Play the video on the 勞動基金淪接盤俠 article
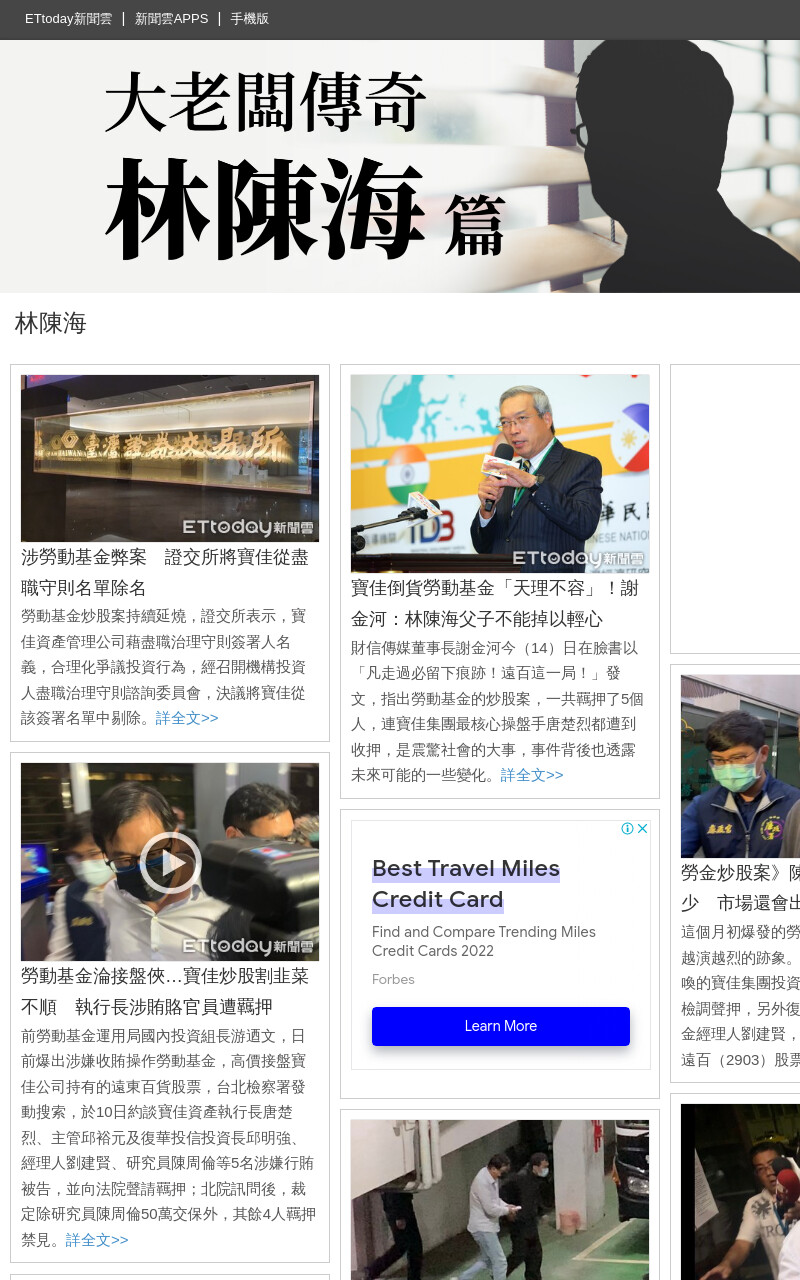This screenshot has height=1280, width=800. [x=170, y=862]
